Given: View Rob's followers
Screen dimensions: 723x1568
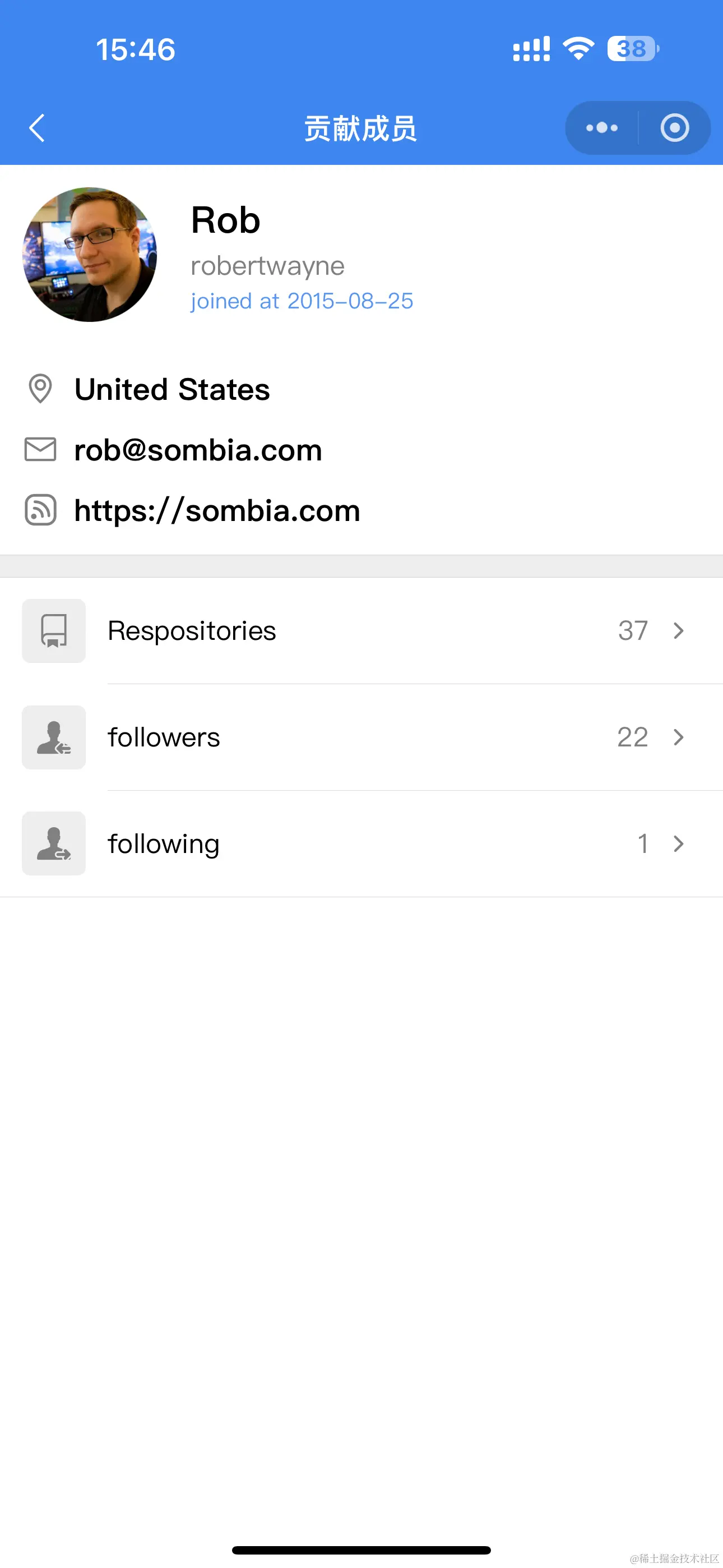Looking at the screenshot, I should click(361, 737).
